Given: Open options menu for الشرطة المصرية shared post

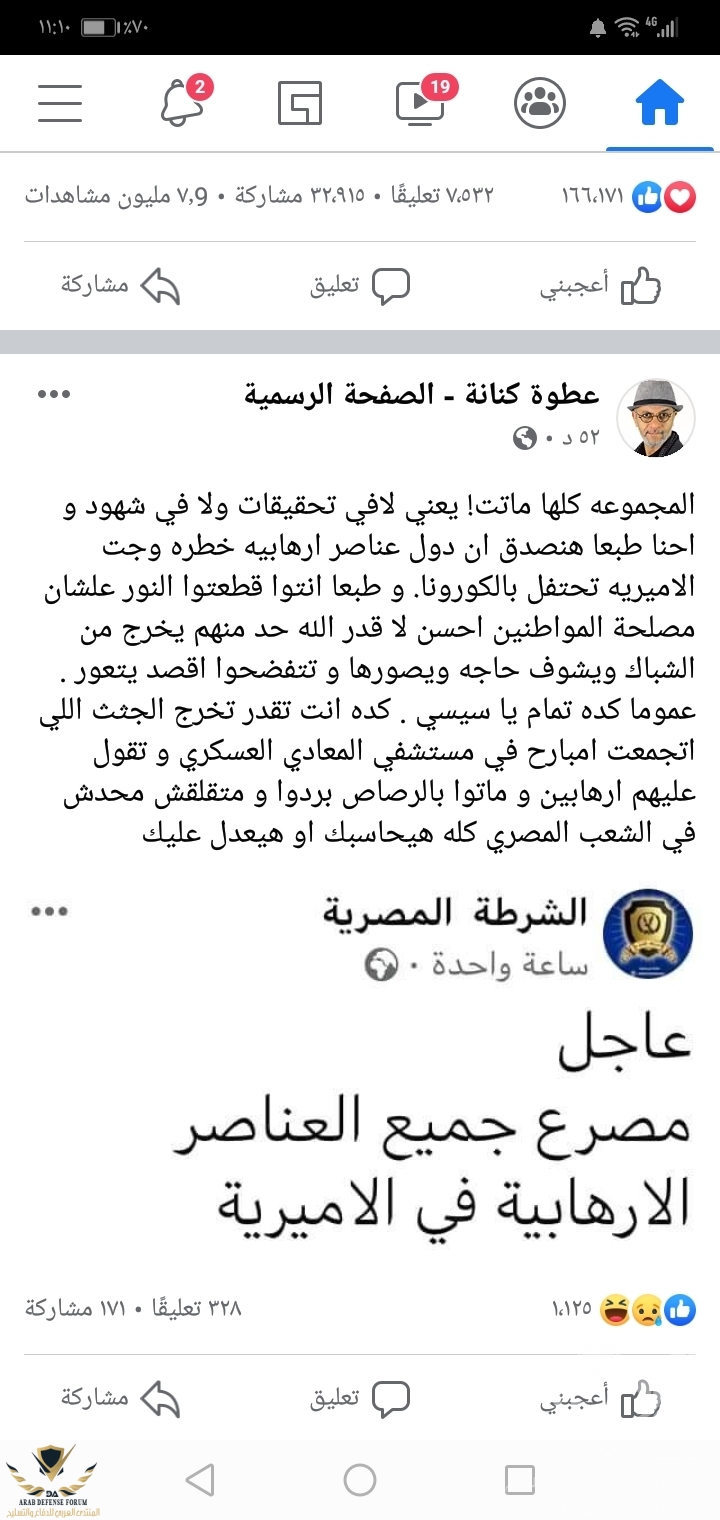Looking at the screenshot, I should 48,912.
